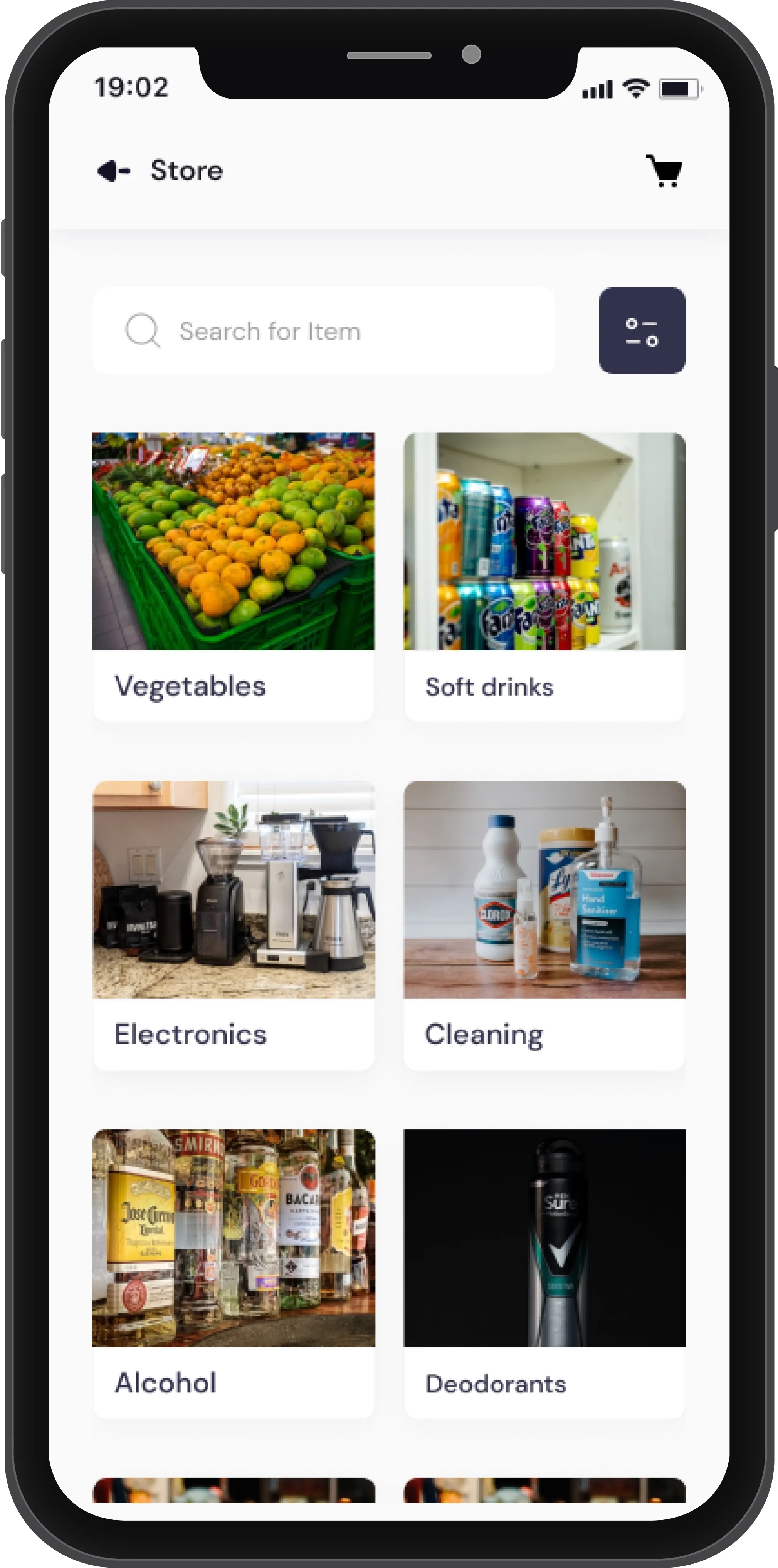This screenshot has width=778, height=1568.
Task: Select the Electronics category card
Action: [x=234, y=924]
